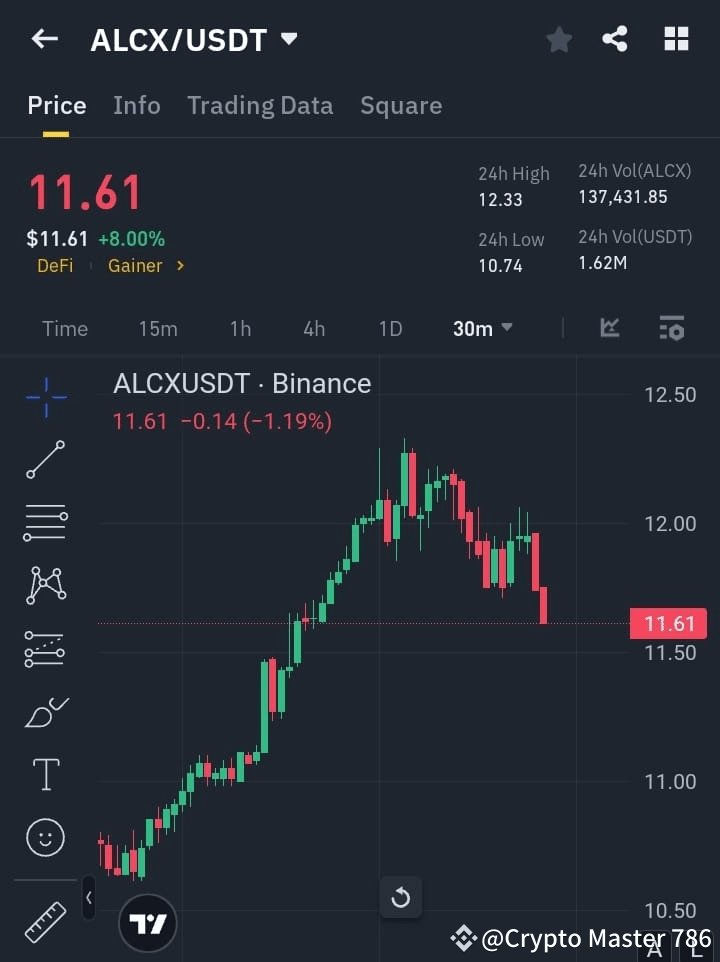Open the horizontal lines drawing tool
The image size is (720, 962).
click(x=45, y=523)
